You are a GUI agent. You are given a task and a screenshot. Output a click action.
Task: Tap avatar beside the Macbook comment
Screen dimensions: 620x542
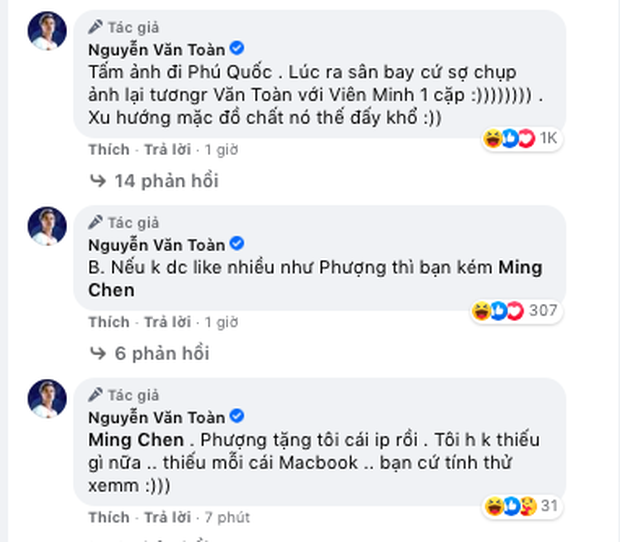(47, 398)
